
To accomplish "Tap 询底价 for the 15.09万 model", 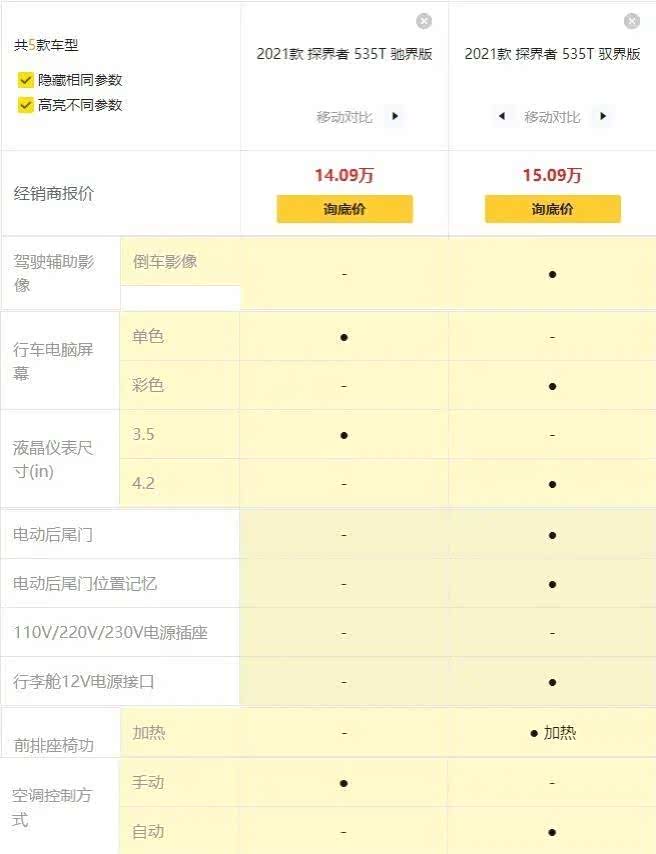I will coord(552,209).
